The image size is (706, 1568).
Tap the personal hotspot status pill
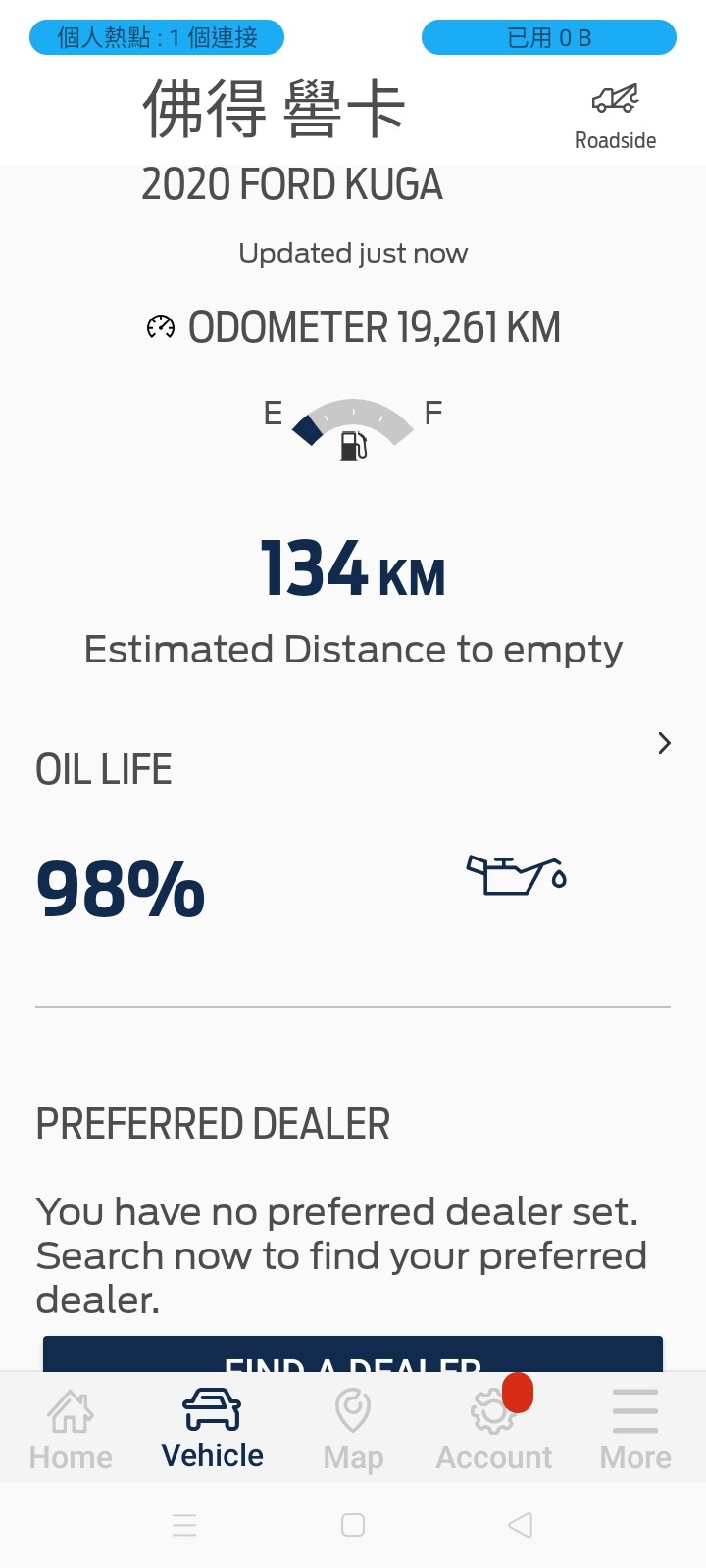(x=157, y=38)
